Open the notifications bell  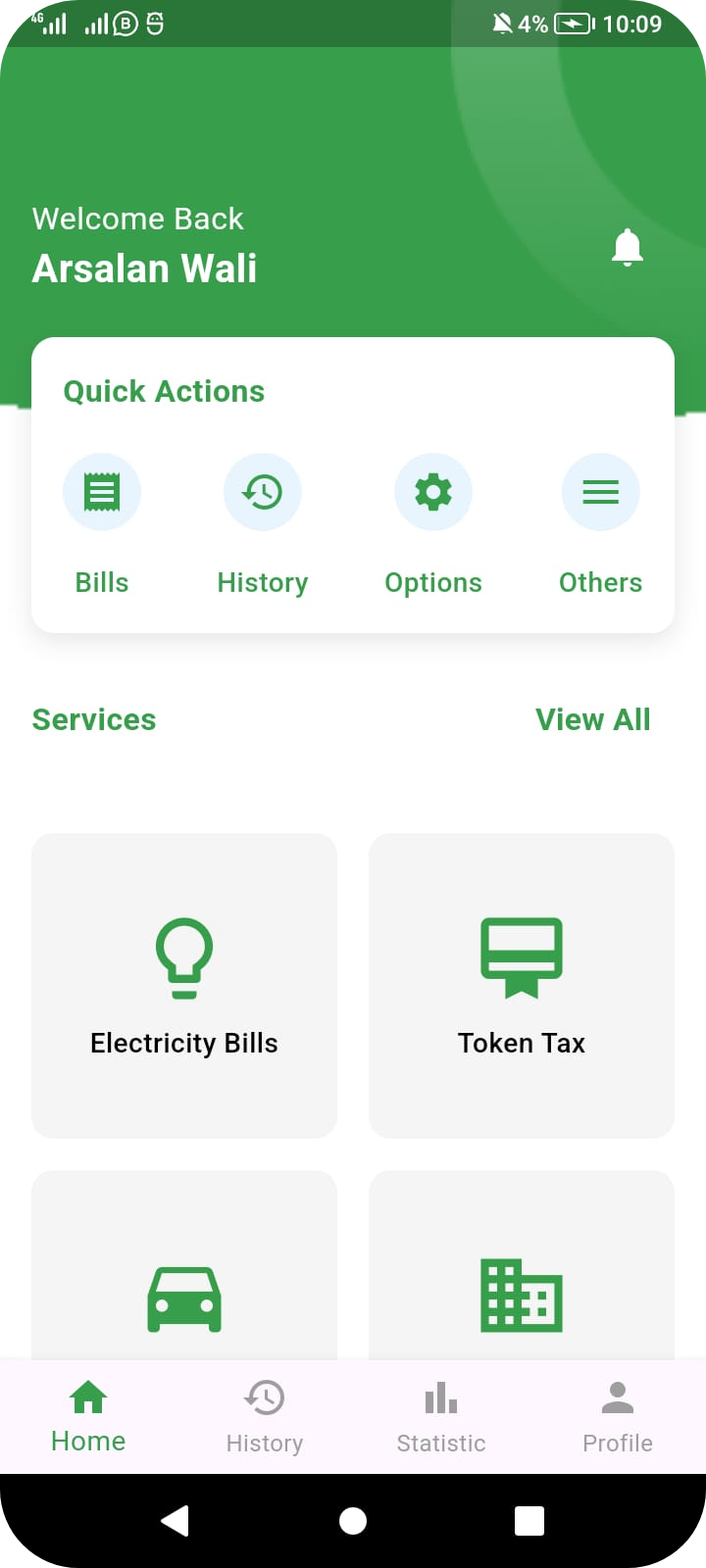[628, 247]
